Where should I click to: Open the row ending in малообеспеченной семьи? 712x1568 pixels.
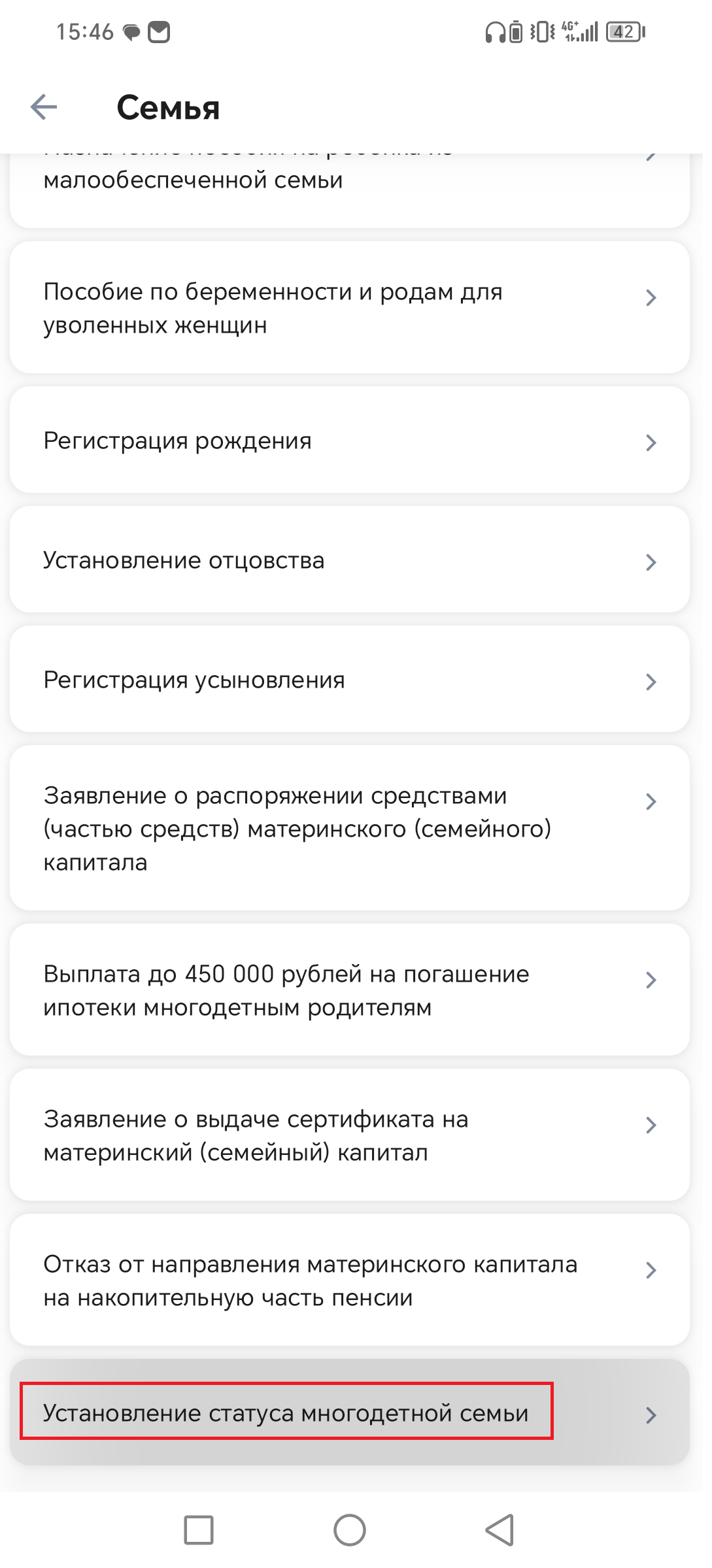[x=350, y=190]
